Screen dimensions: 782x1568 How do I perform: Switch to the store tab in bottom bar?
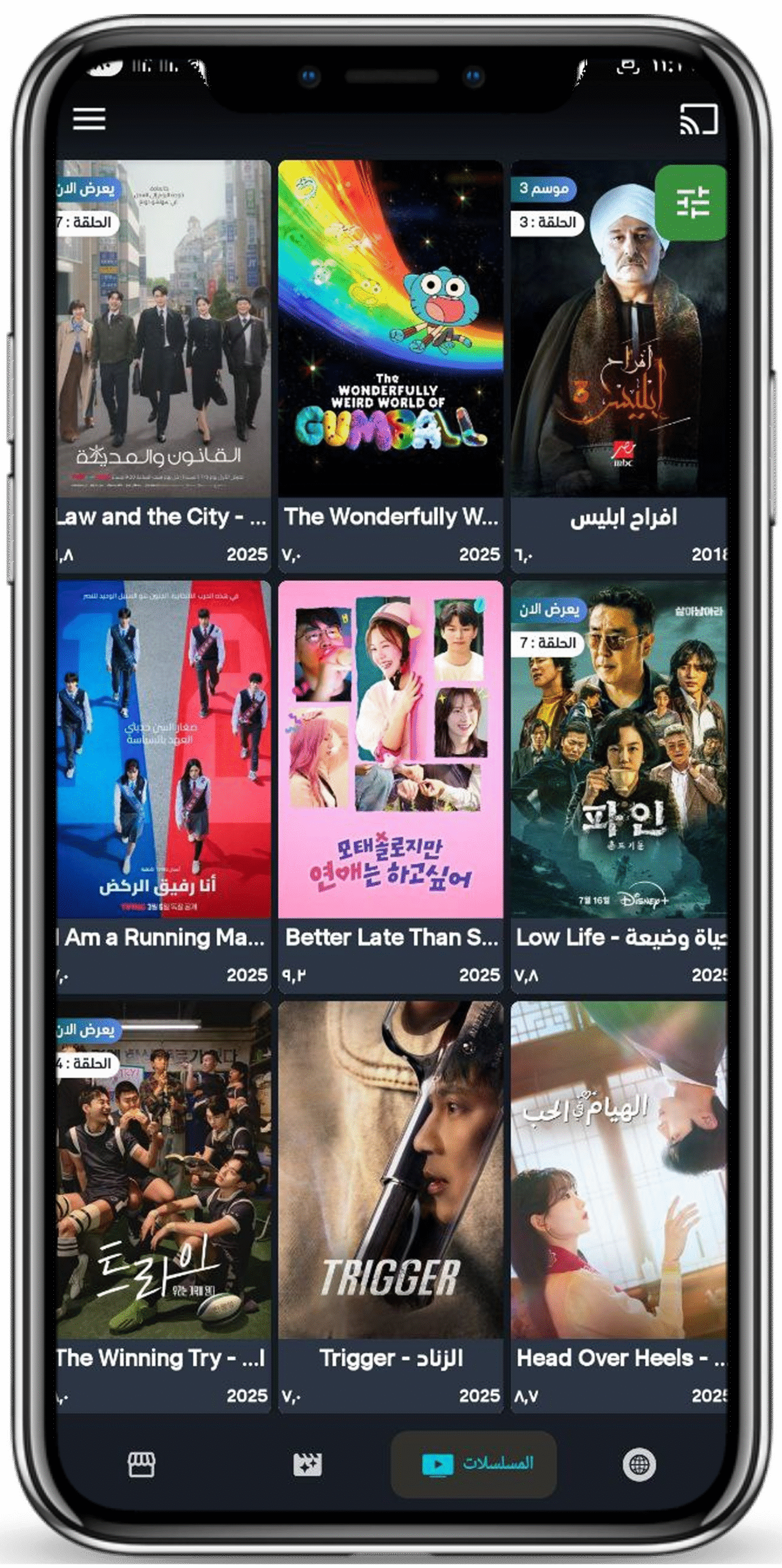pos(141,1464)
